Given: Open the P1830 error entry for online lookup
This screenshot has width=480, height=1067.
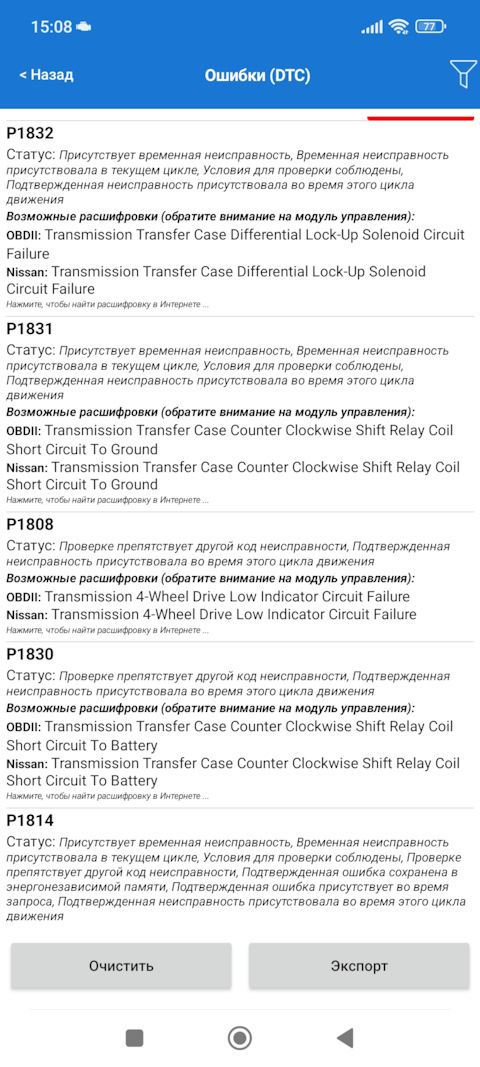Looking at the screenshot, I should pos(240,725).
